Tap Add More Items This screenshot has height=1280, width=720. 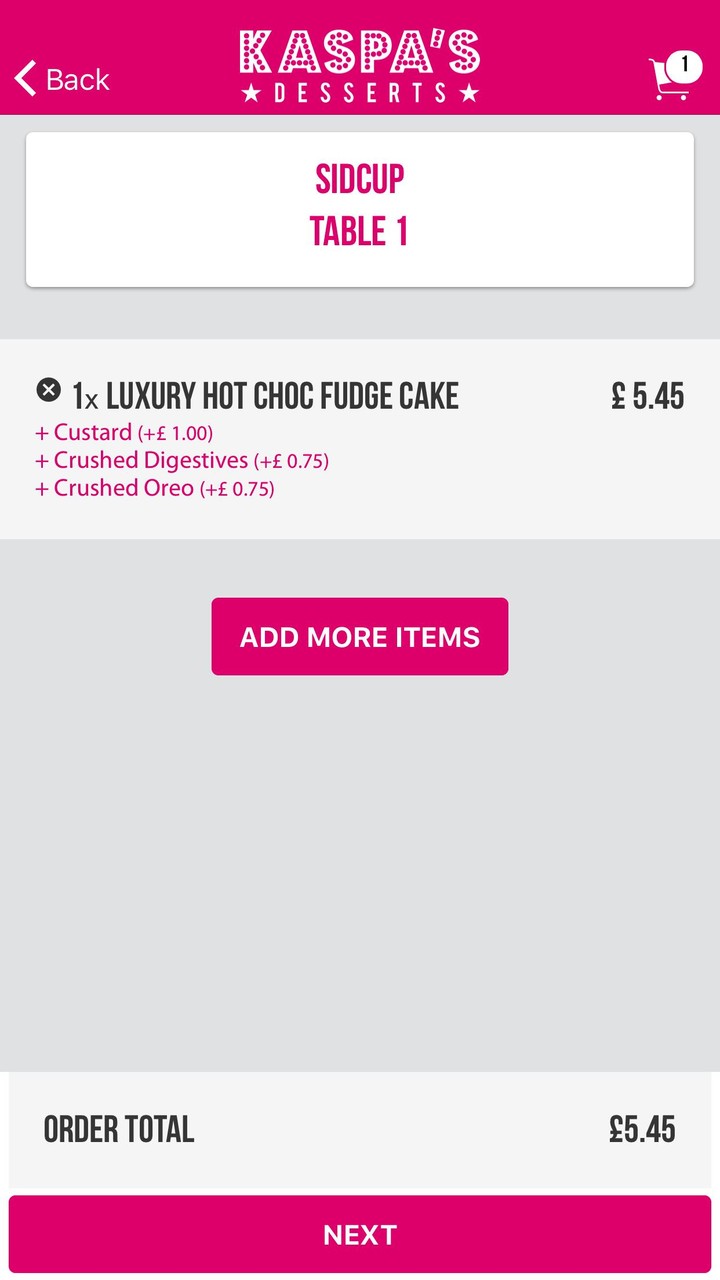360,637
